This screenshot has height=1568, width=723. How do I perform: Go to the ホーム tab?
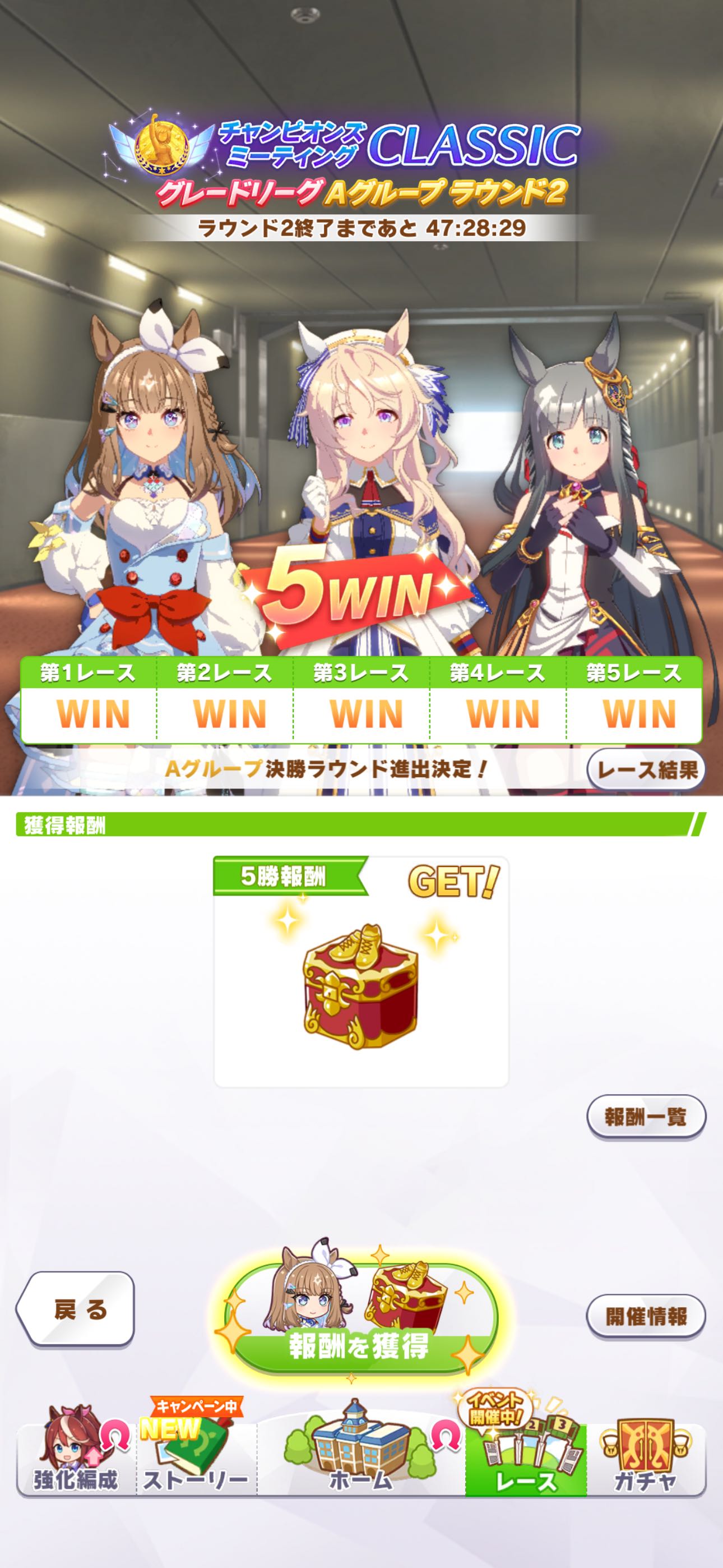[361, 1459]
